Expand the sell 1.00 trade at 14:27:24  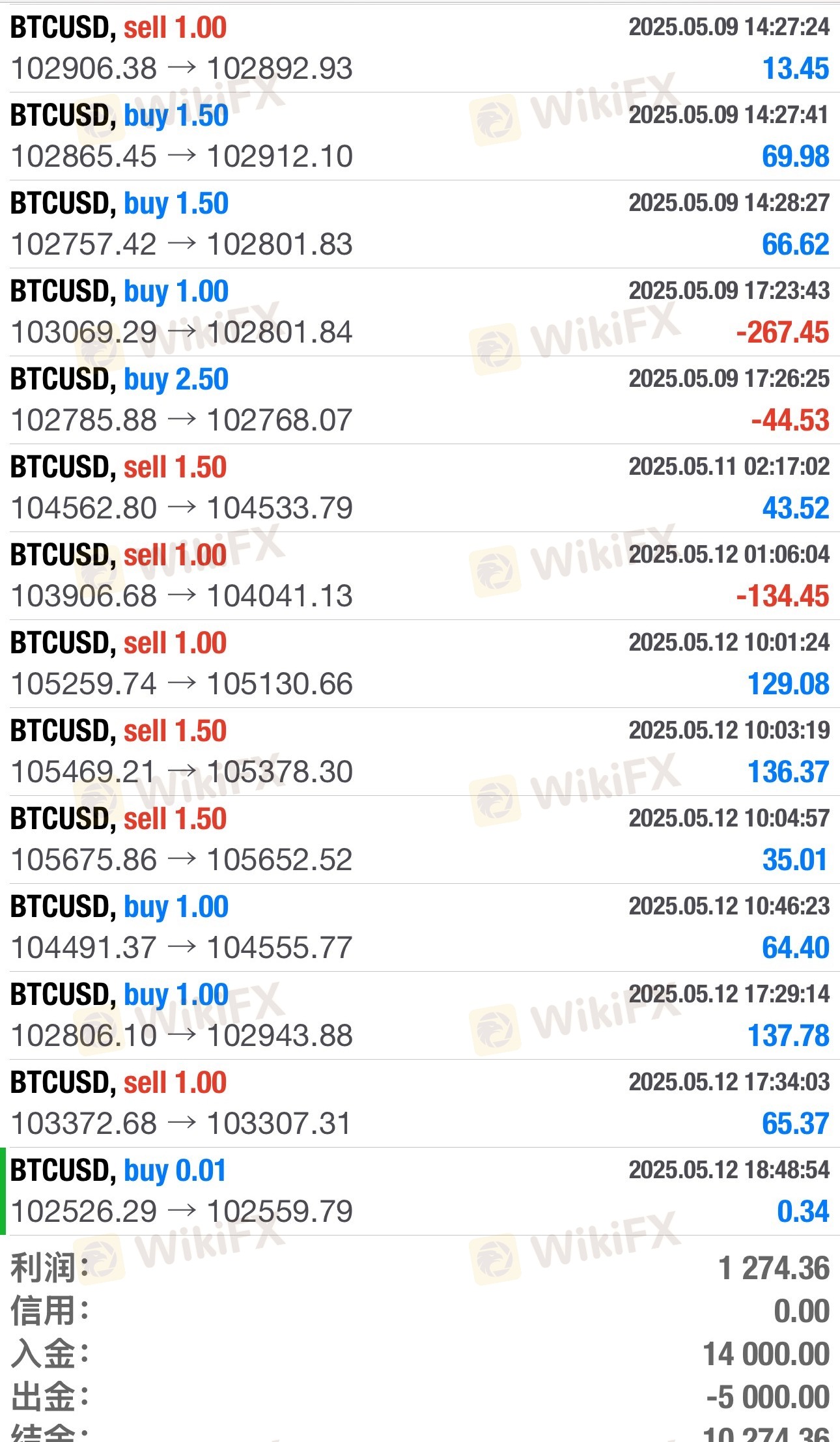click(420, 48)
